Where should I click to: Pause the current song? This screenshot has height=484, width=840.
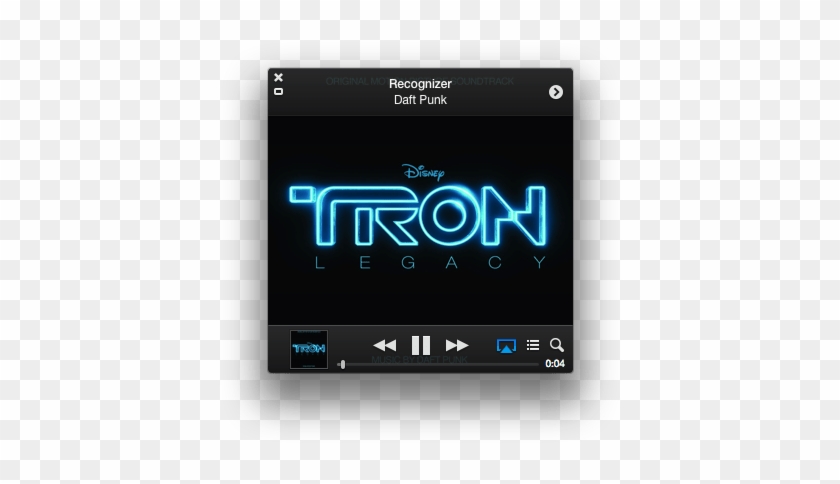pyautogui.click(x=421, y=345)
